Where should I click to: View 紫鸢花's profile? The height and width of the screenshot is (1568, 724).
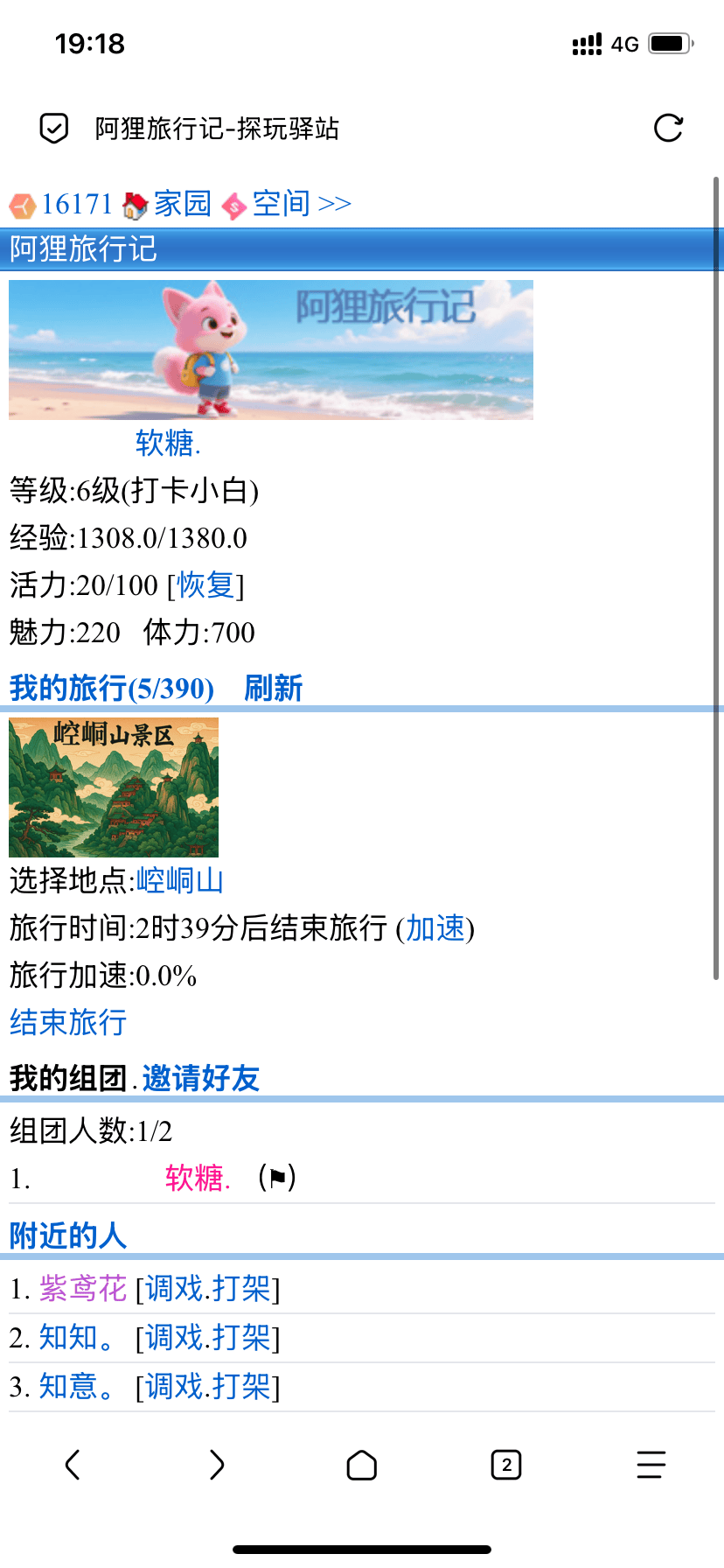click(83, 1289)
